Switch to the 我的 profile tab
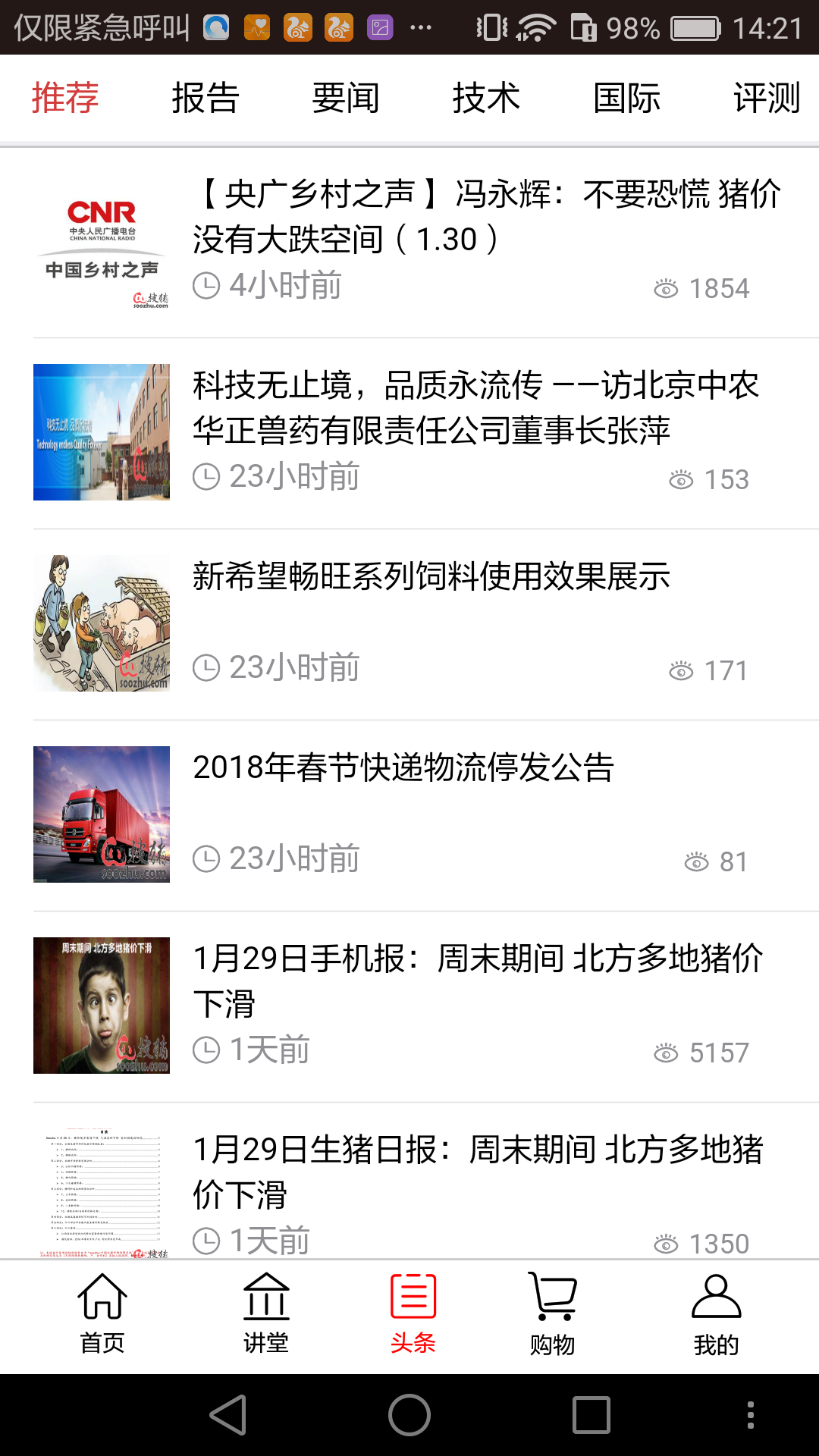This screenshot has height=1456, width=819. click(x=716, y=1313)
